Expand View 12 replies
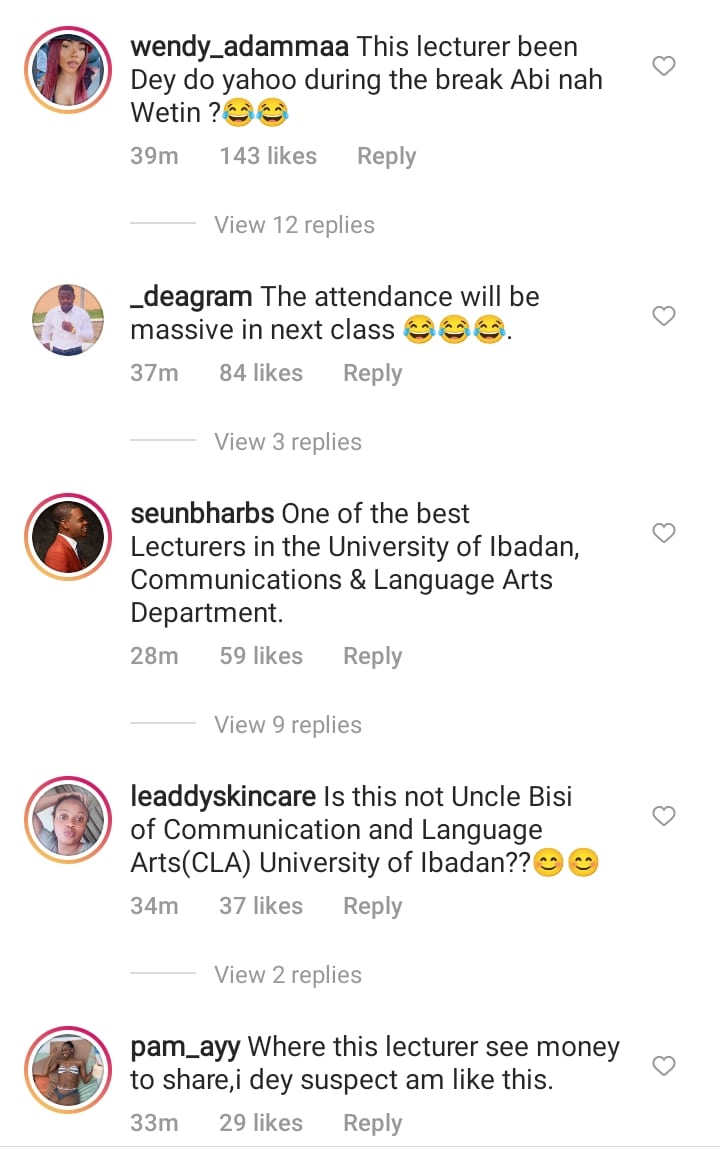720x1149 pixels. pos(294,225)
